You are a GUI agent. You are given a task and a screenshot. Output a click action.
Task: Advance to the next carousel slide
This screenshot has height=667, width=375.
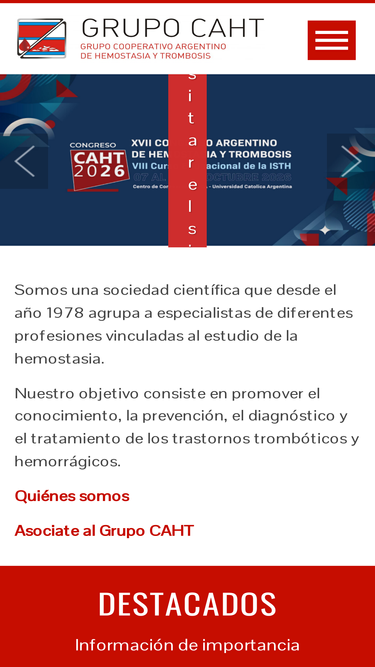(x=351, y=161)
